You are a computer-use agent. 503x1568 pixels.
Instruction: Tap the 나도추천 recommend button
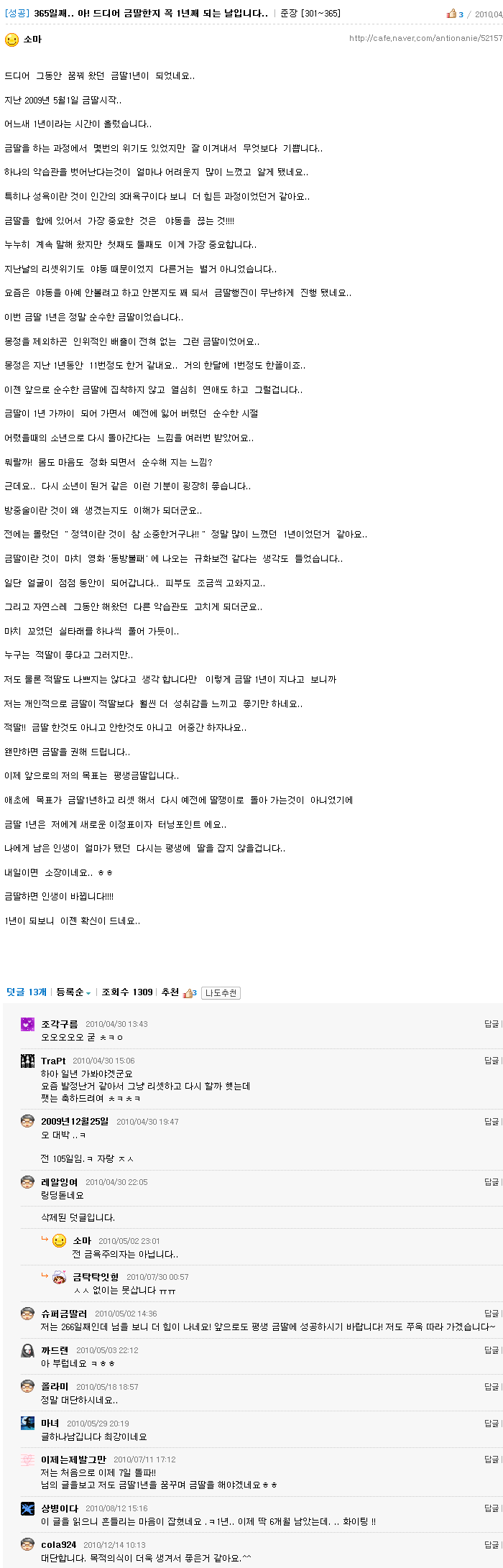221,992
